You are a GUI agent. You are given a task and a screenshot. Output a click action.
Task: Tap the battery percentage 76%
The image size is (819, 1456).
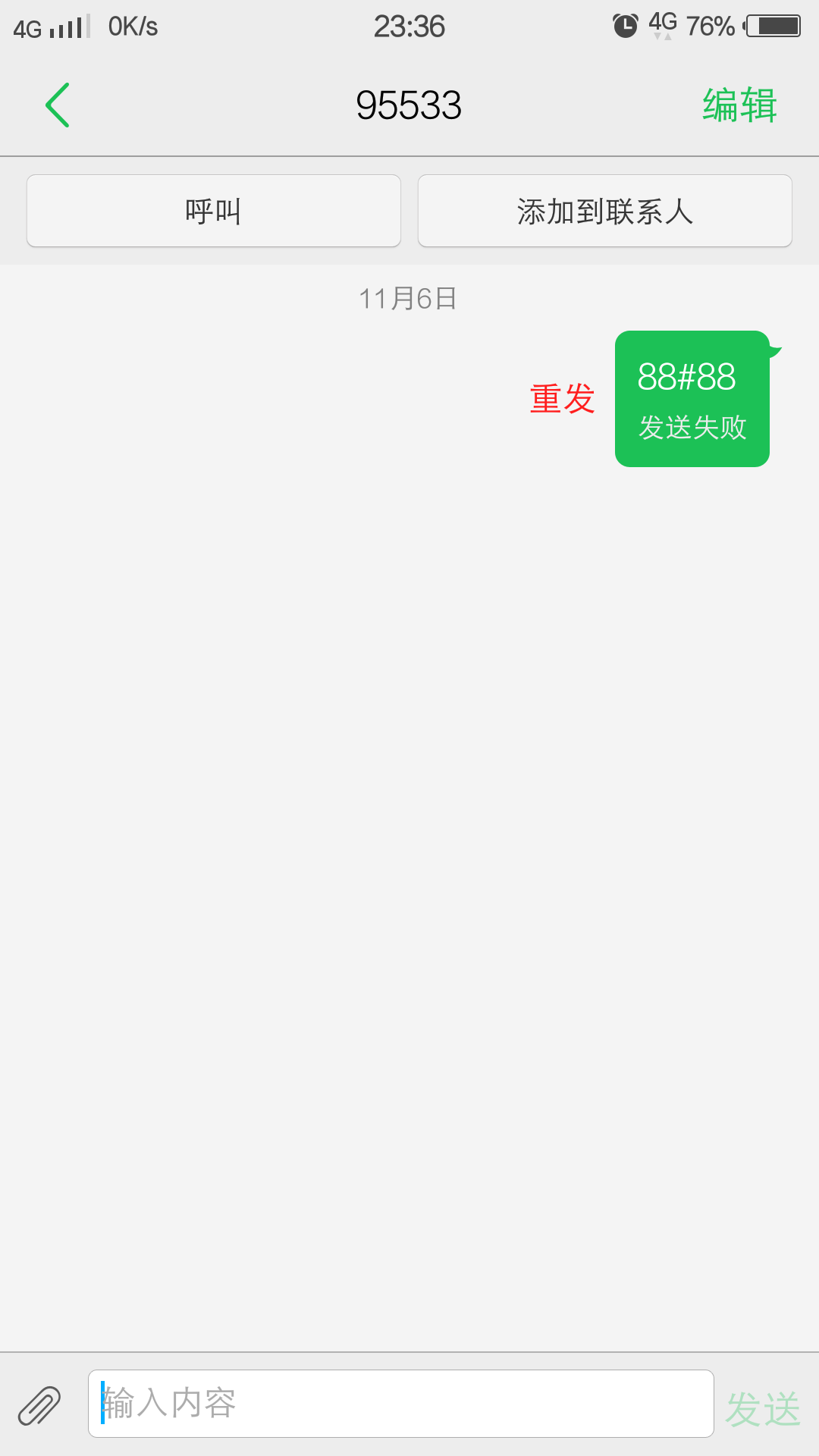(711, 25)
